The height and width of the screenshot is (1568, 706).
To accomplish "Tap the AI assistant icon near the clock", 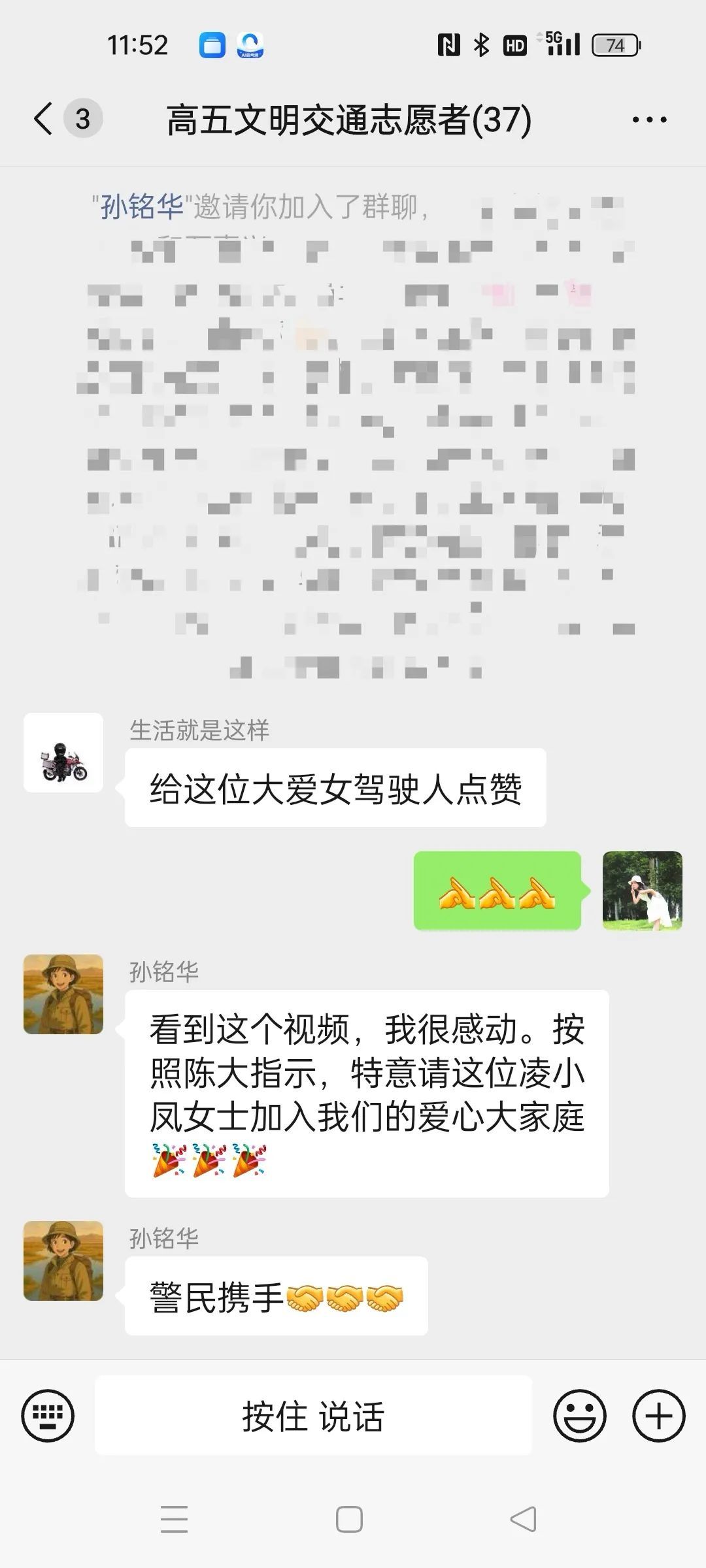I will click(x=248, y=47).
